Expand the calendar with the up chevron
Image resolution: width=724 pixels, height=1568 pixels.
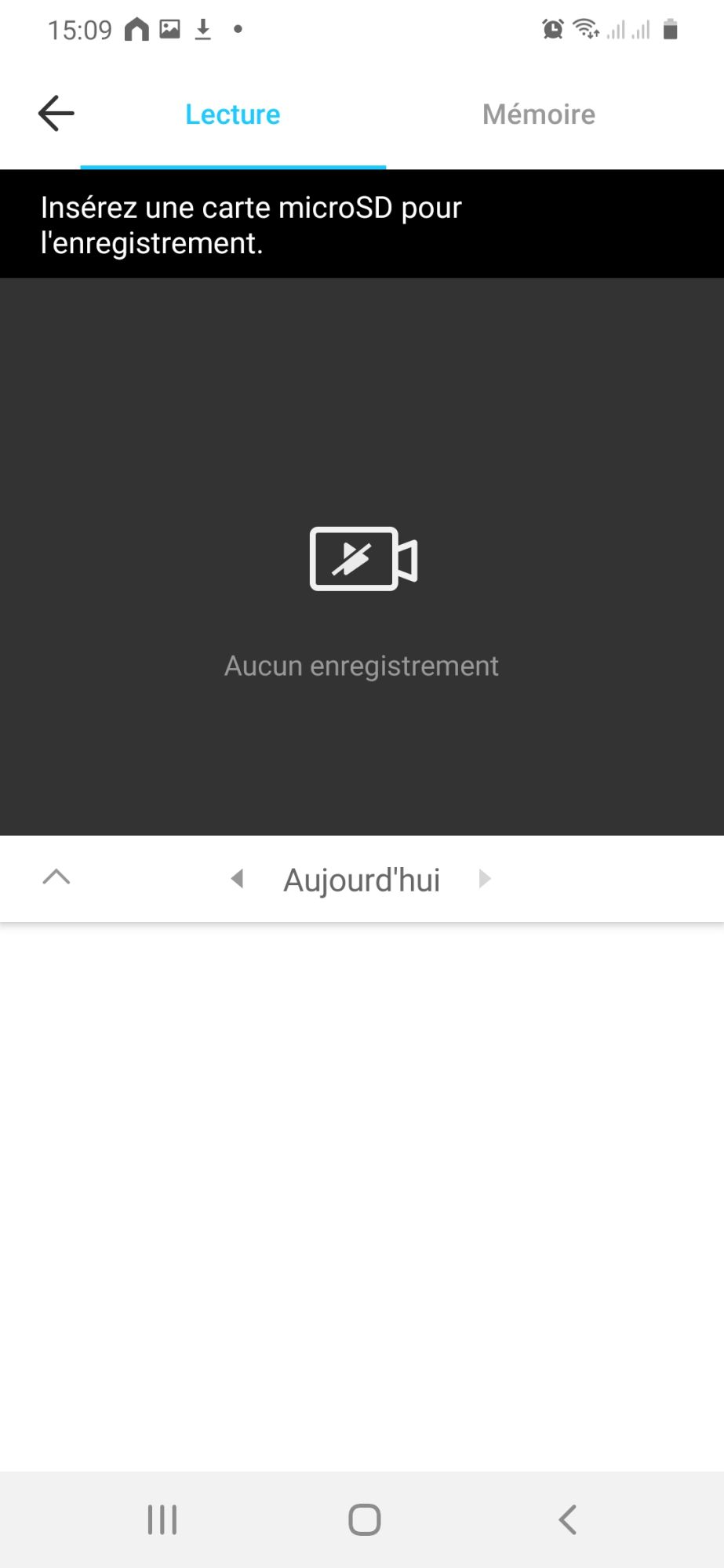coord(56,877)
